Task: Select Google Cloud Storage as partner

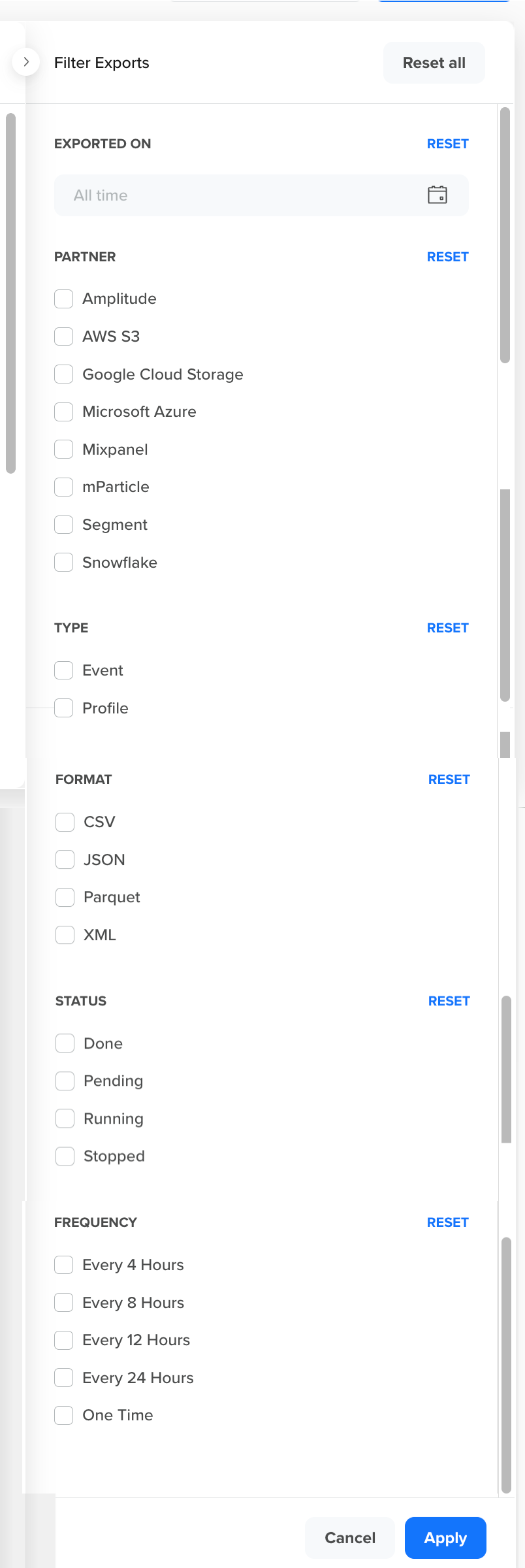Action: pos(63,374)
